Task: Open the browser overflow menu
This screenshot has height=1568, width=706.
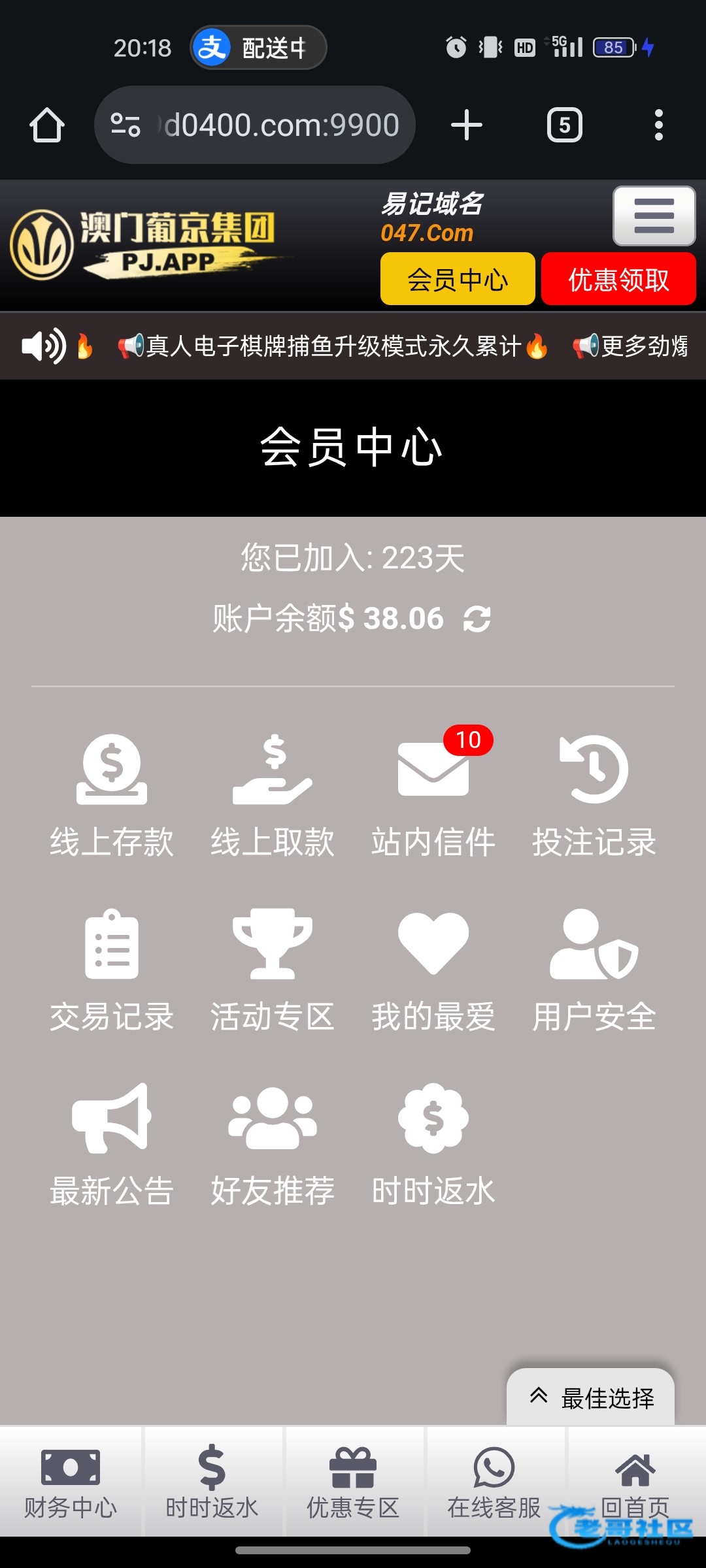Action: [x=659, y=125]
